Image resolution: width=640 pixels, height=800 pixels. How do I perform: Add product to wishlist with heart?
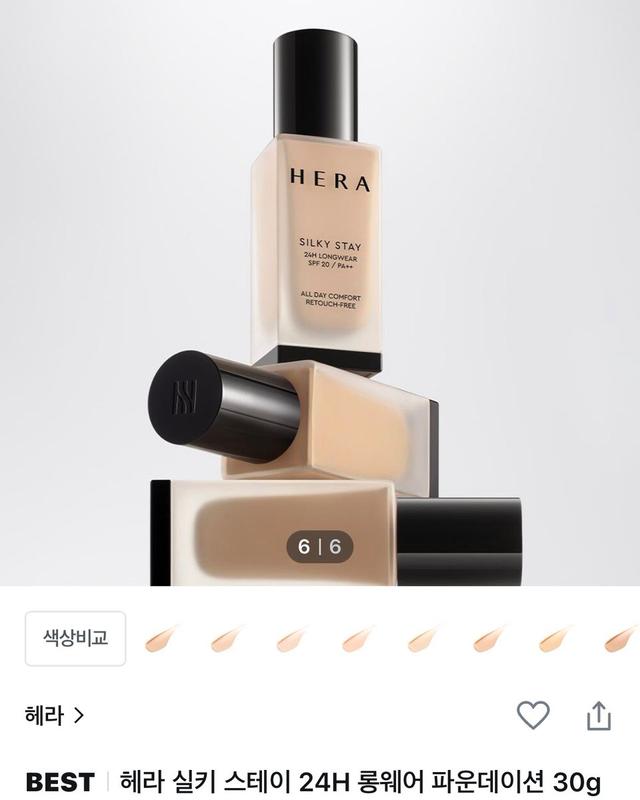[x=533, y=715]
